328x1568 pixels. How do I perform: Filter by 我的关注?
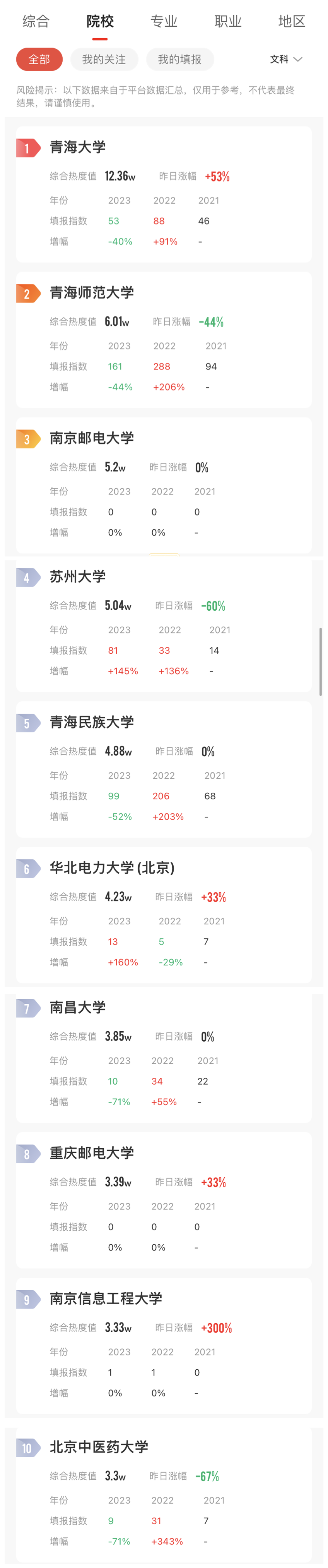tap(104, 59)
